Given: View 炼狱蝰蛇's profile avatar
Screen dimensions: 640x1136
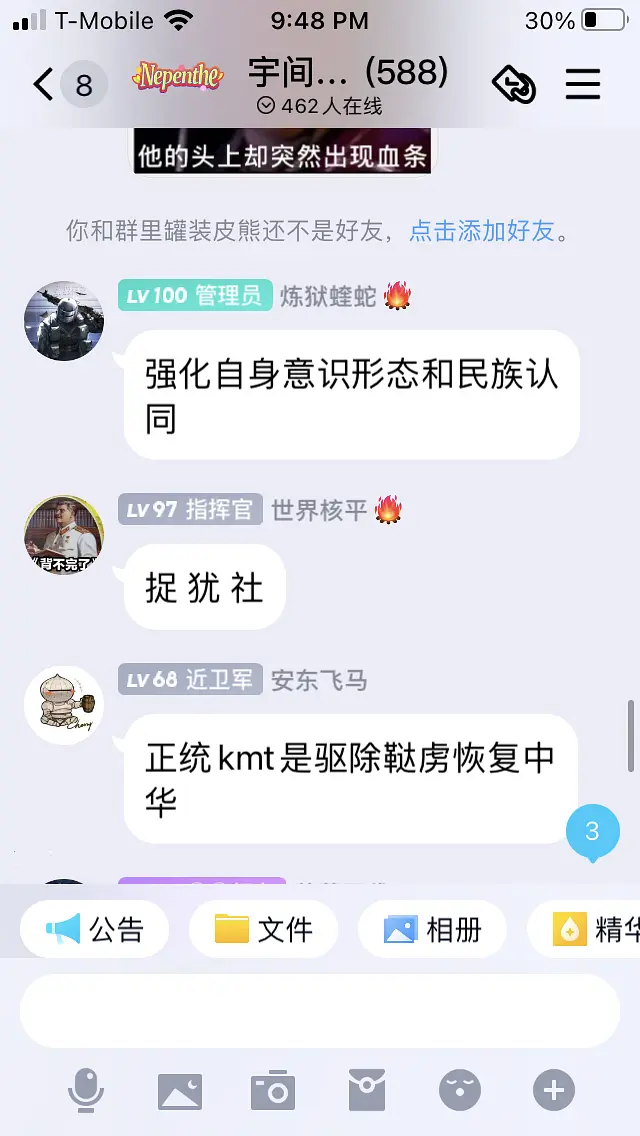Looking at the screenshot, I should click(x=64, y=320).
